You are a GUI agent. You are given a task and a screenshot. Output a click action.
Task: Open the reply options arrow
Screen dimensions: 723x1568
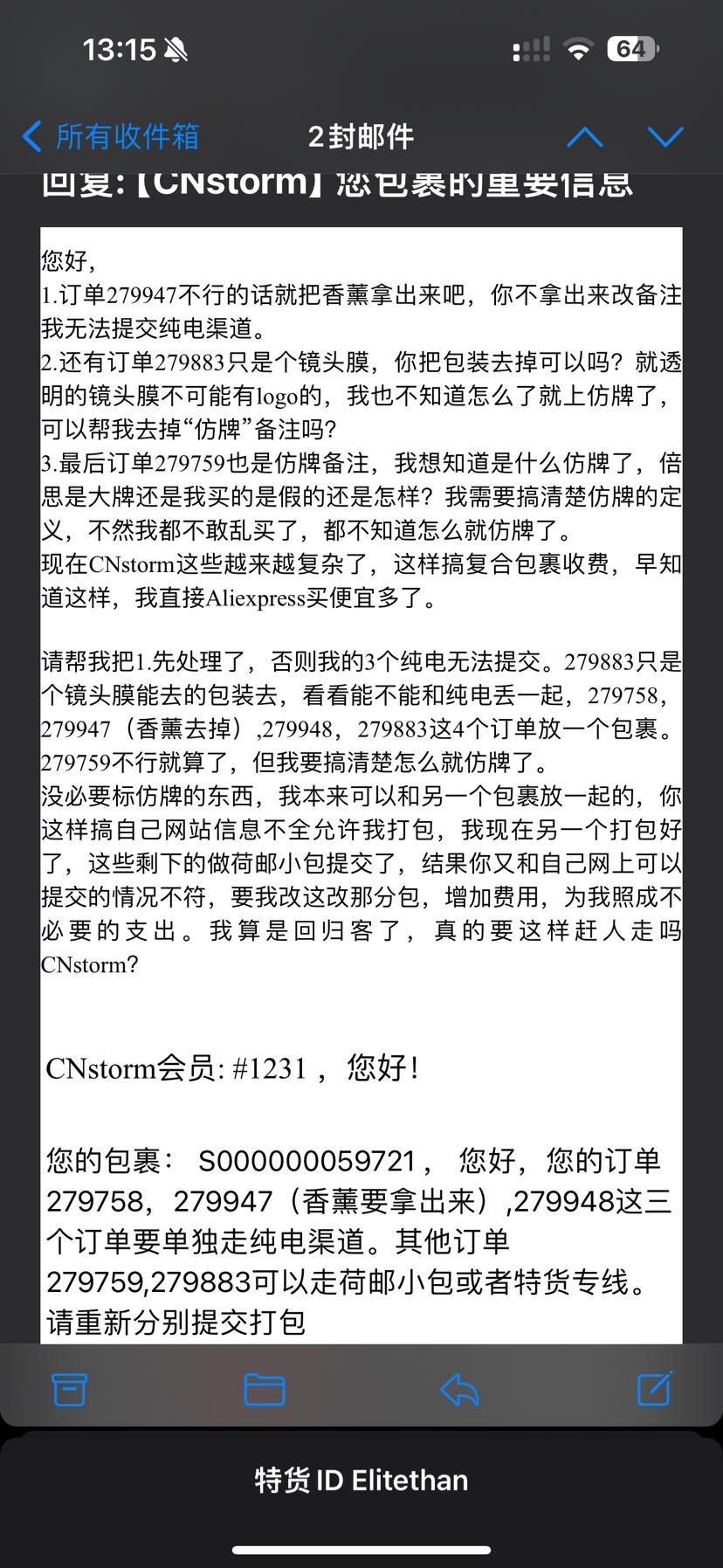(459, 1389)
